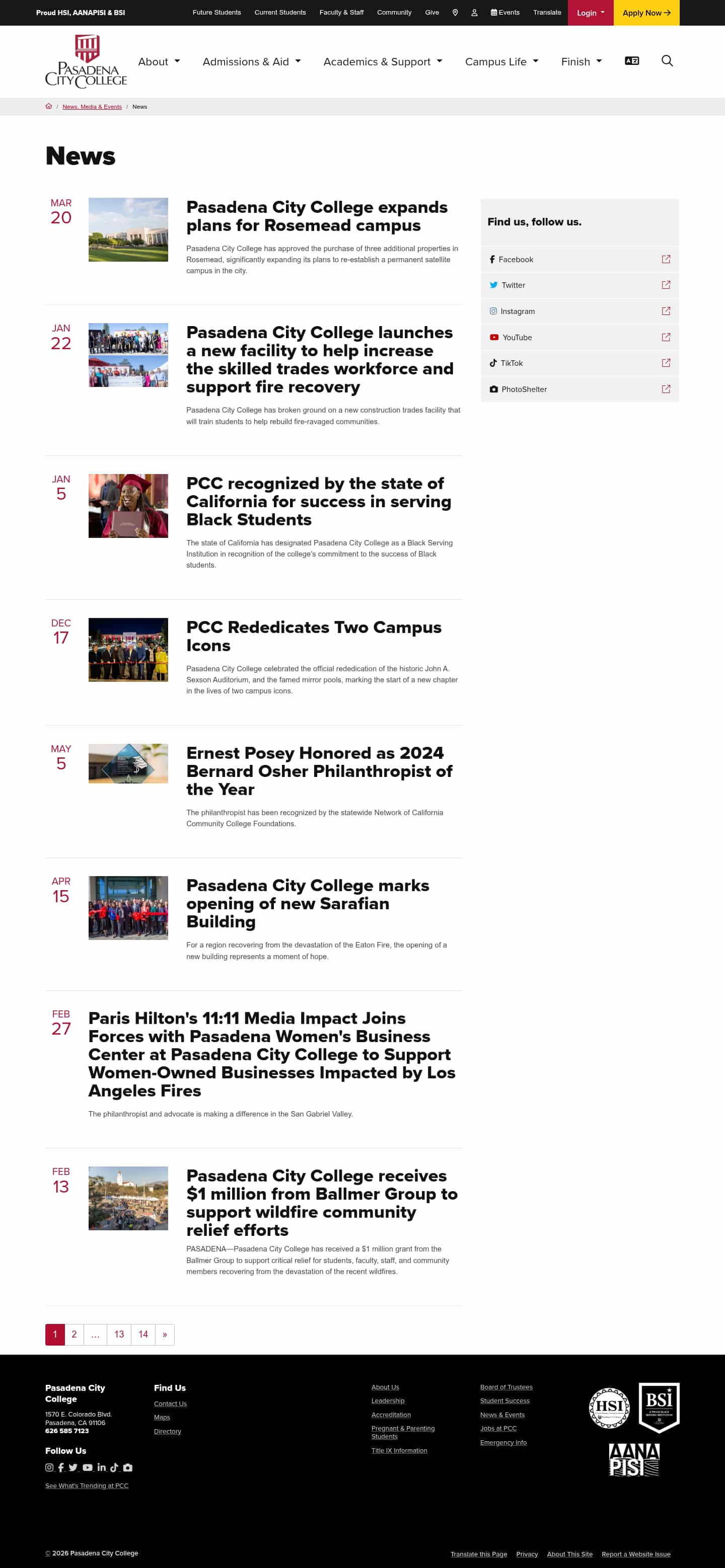Go to page 2 of news
This screenshot has width=725, height=1568.
coord(74,1335)
